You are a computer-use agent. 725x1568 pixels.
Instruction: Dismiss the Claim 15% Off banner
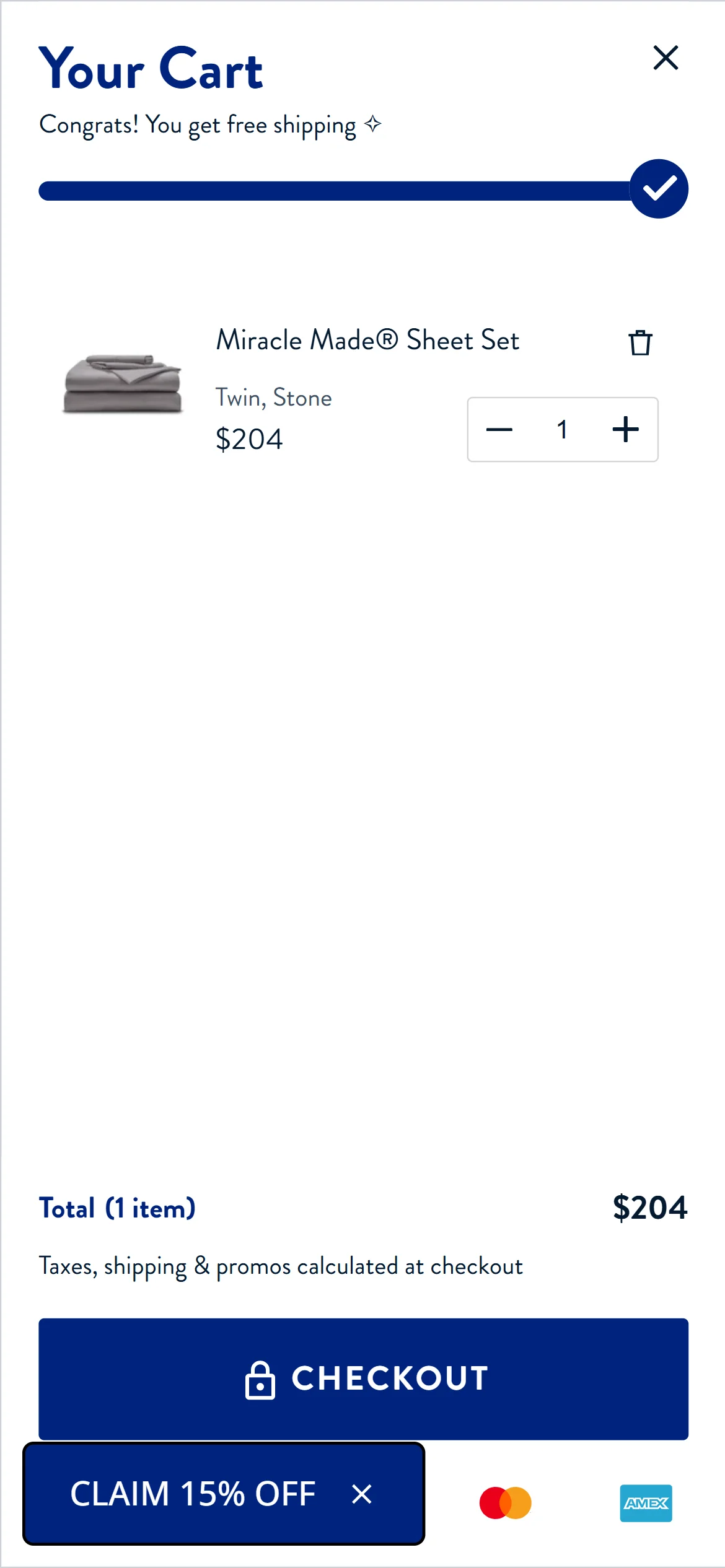pyautogui.click(x=362, y=1494)
